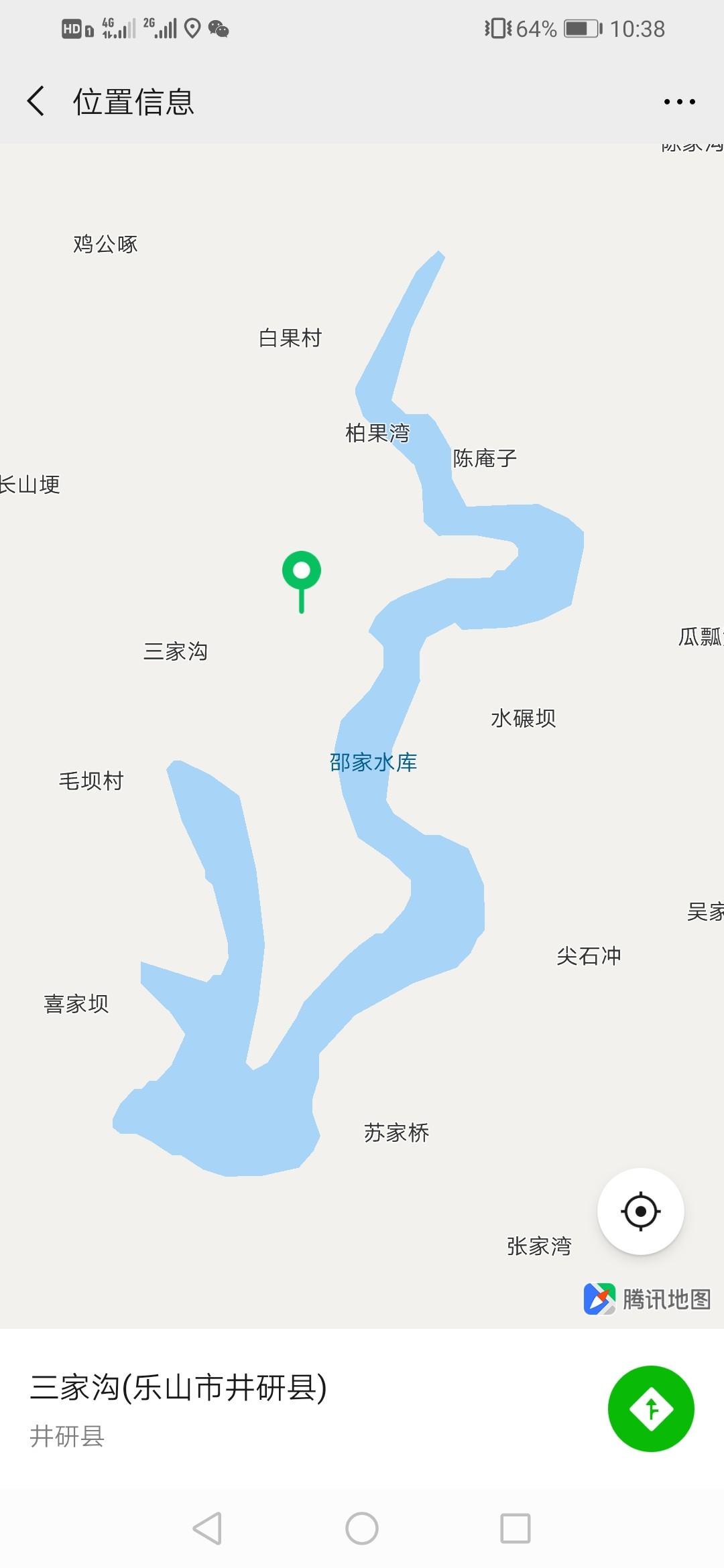The height and width of the screenshot is (1568, 724).
Task: Start navigation to 三家沟
Action: 650,1409
